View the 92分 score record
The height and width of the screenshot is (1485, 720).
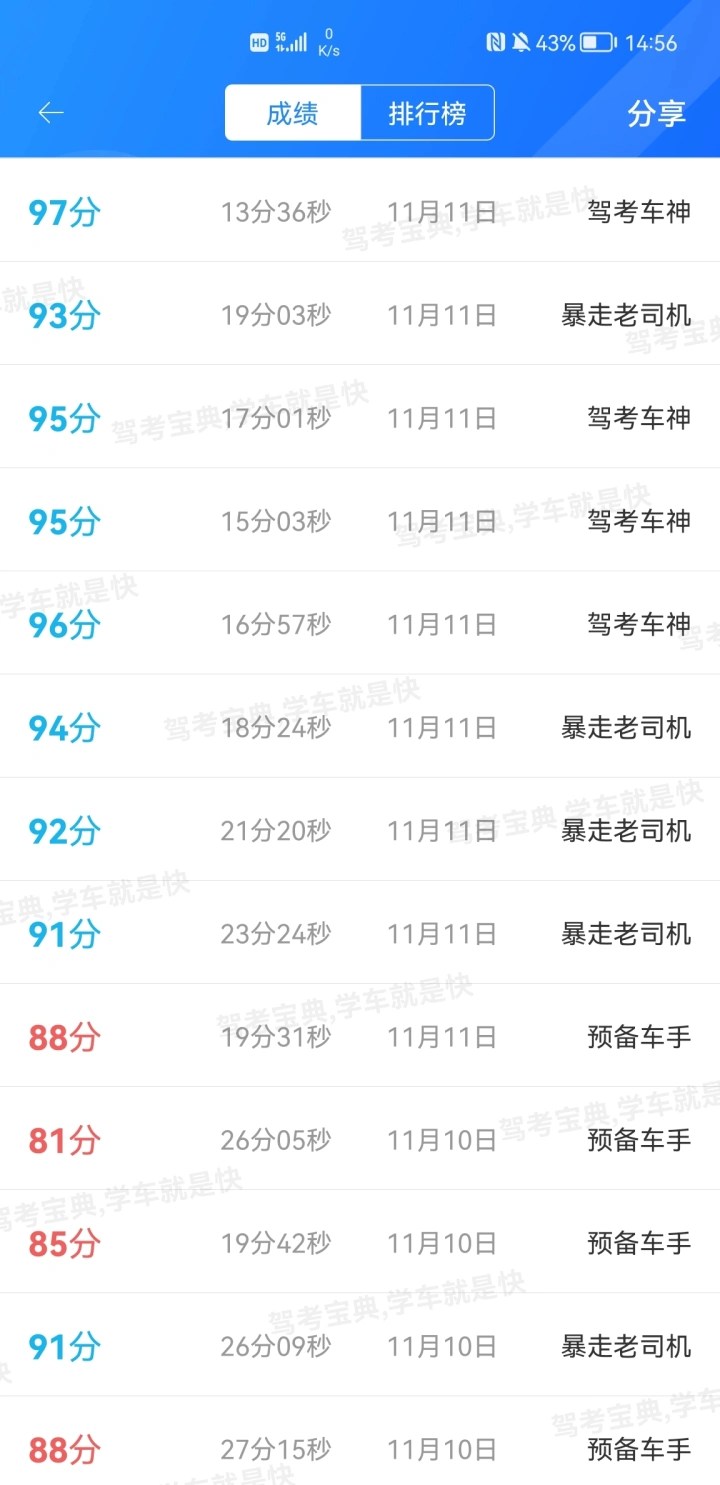click(x=360, y=829)
